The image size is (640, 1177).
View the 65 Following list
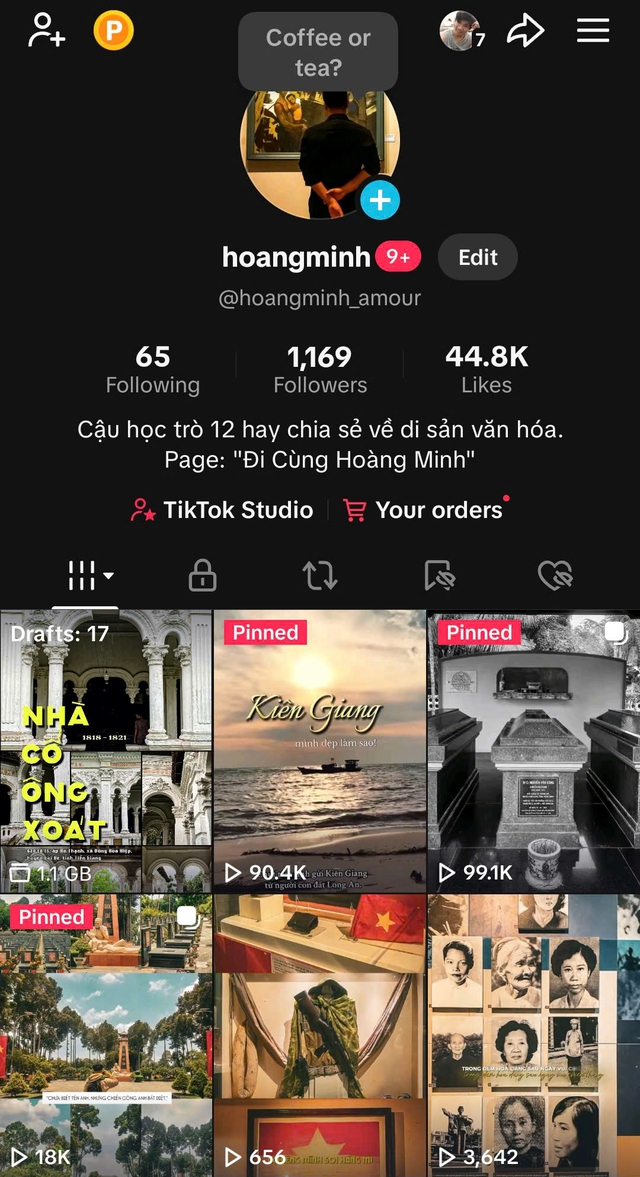153,369
